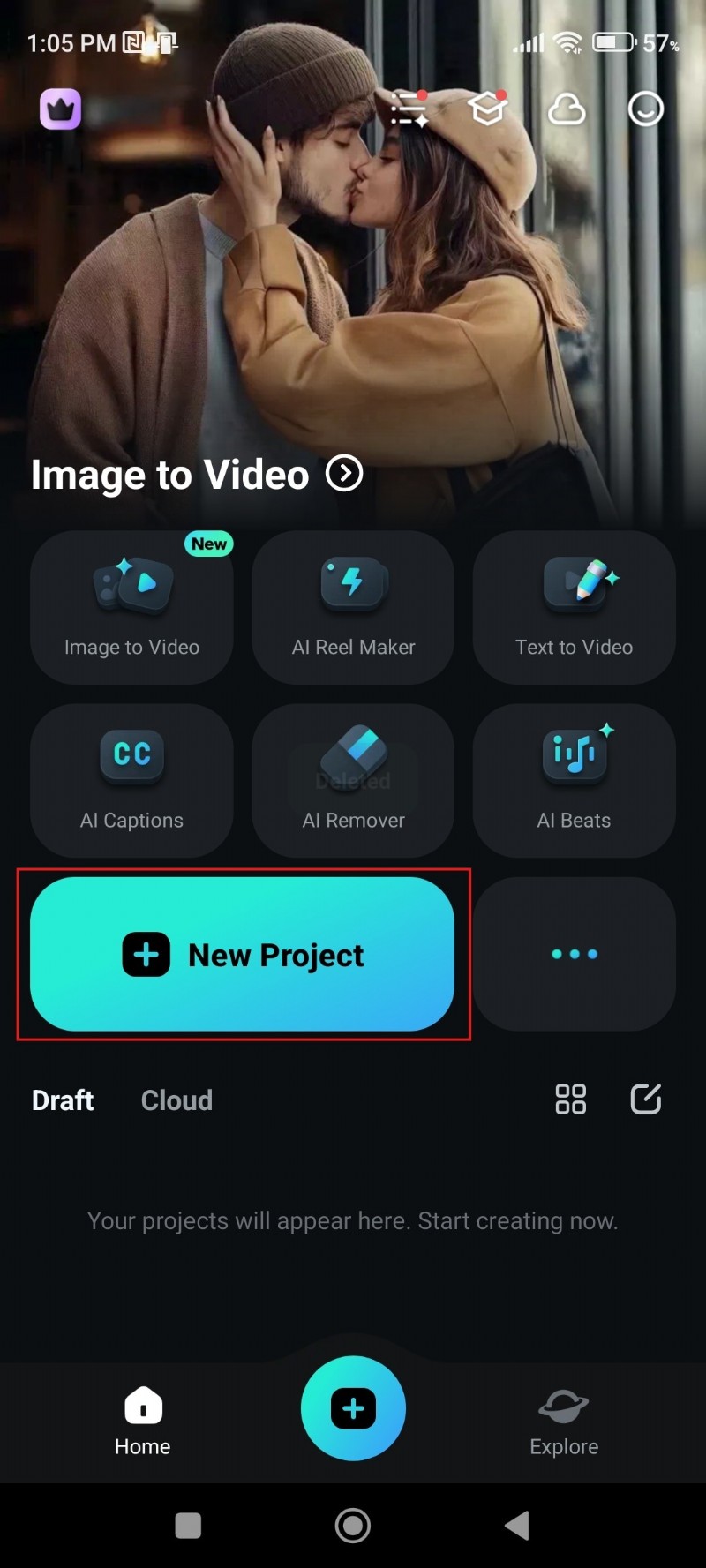Open the AI Beats tool
Viewport: 706px width, 1568px height.
[574, 780]
